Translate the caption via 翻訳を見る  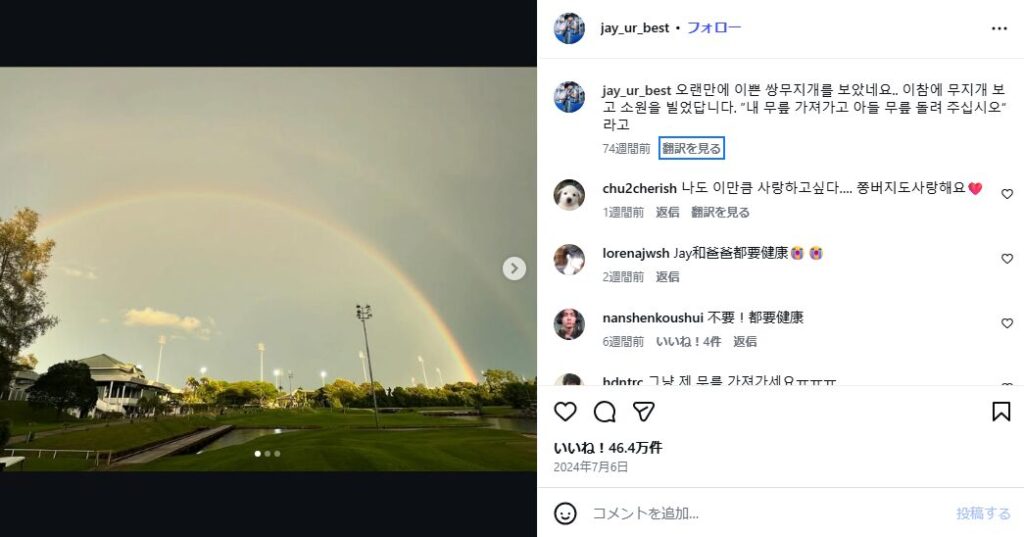[691, 148]
